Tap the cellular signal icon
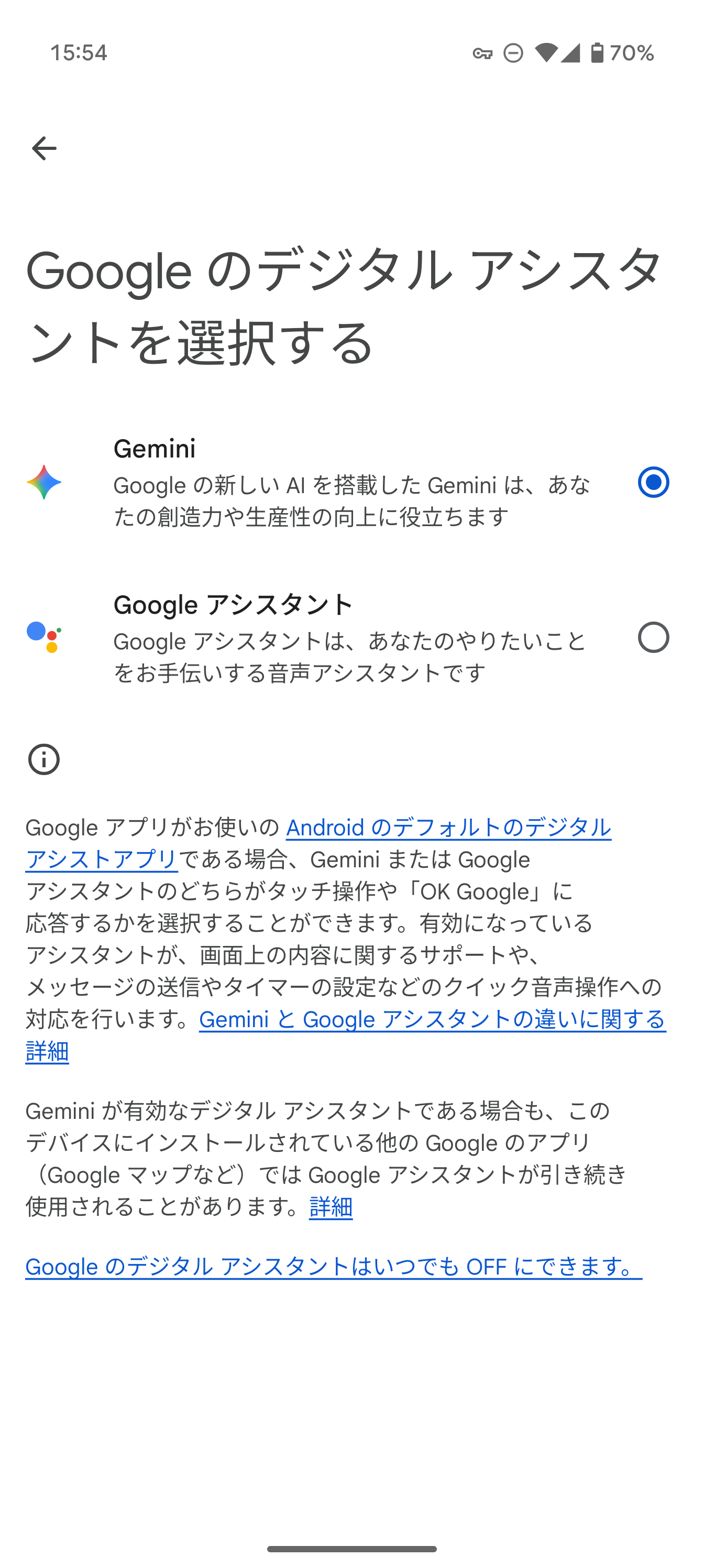Screen dimensions: 704x1568 coord(572,53)
